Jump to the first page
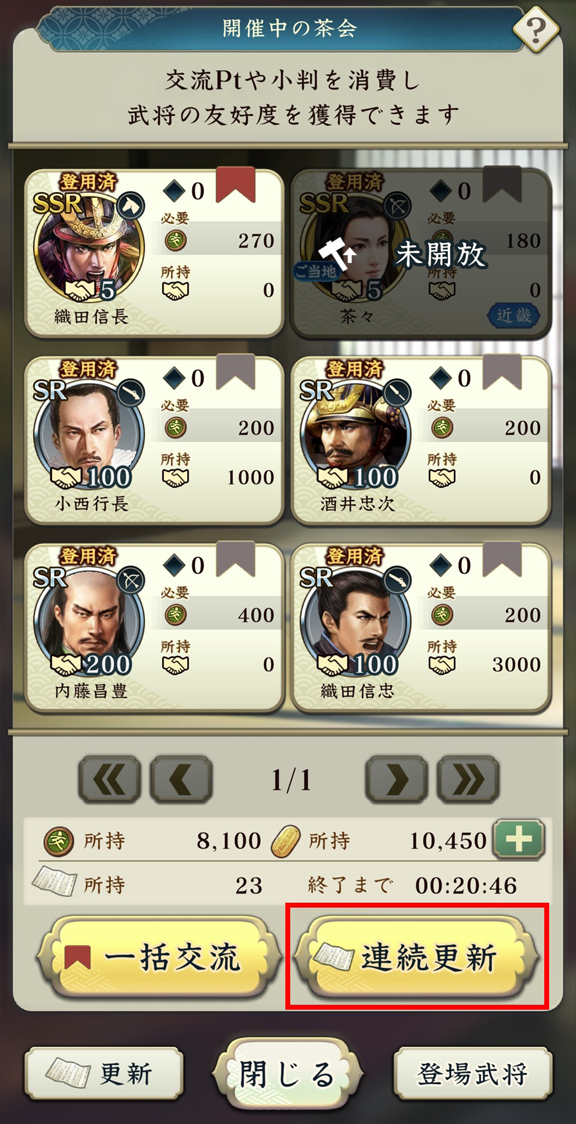576x1124 pixels. click(x=109, y=778)
